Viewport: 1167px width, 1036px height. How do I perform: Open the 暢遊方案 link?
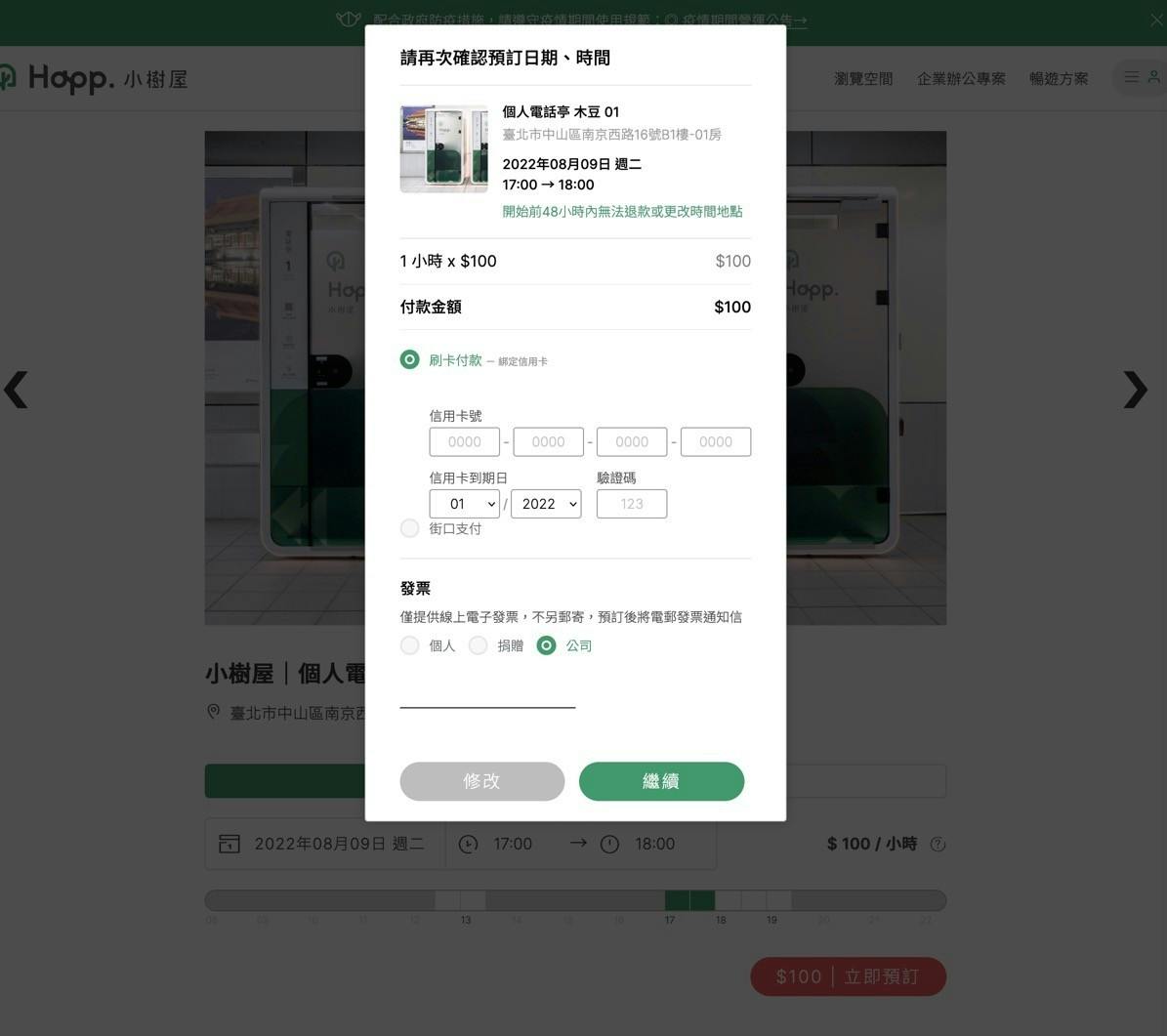click(x=1058, y=78)
